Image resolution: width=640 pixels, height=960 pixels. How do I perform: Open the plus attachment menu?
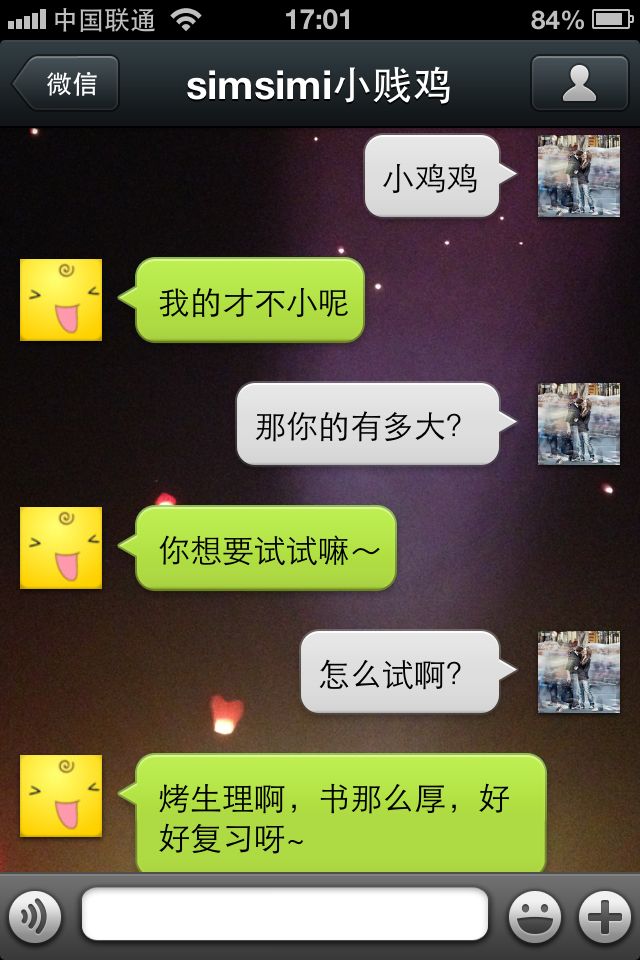pyautogui.click(x=605, y=917)
